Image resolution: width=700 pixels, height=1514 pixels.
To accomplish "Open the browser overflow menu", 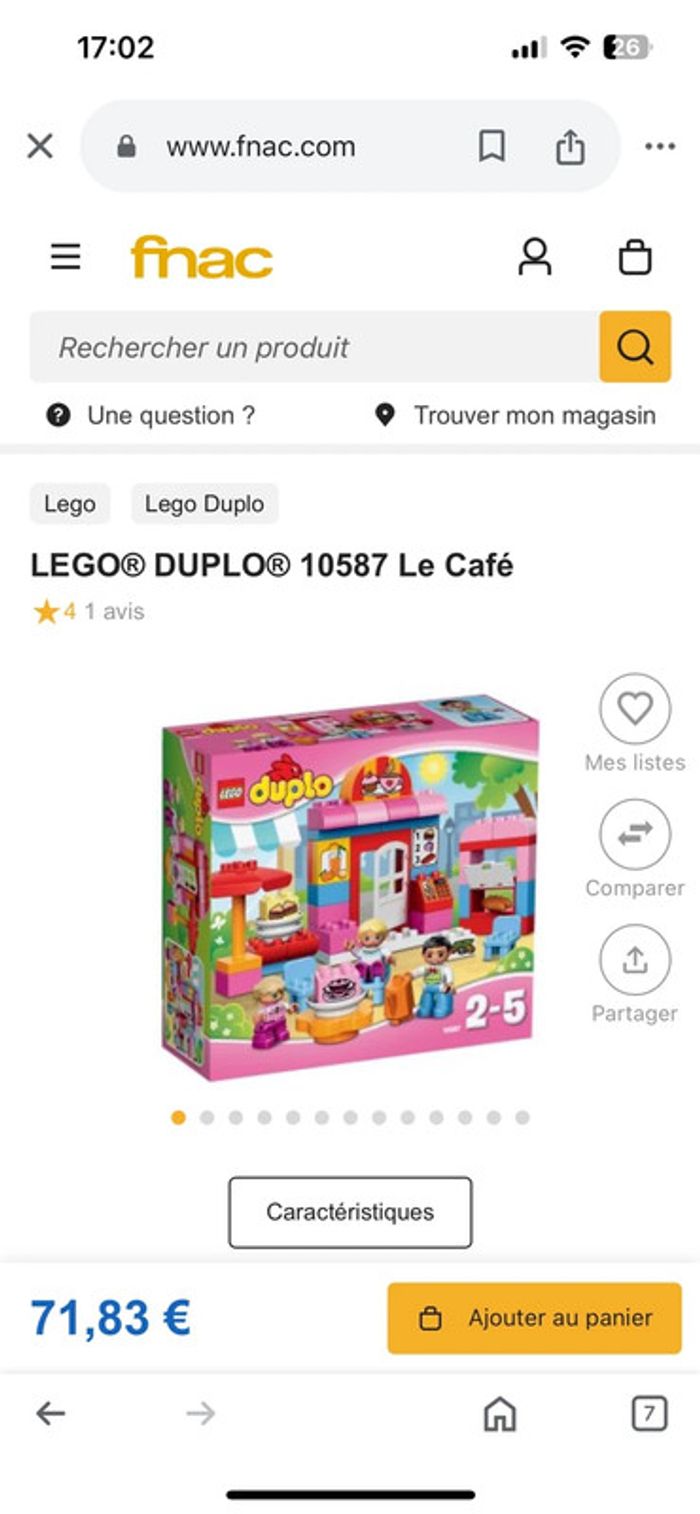I will pos(659,147).
